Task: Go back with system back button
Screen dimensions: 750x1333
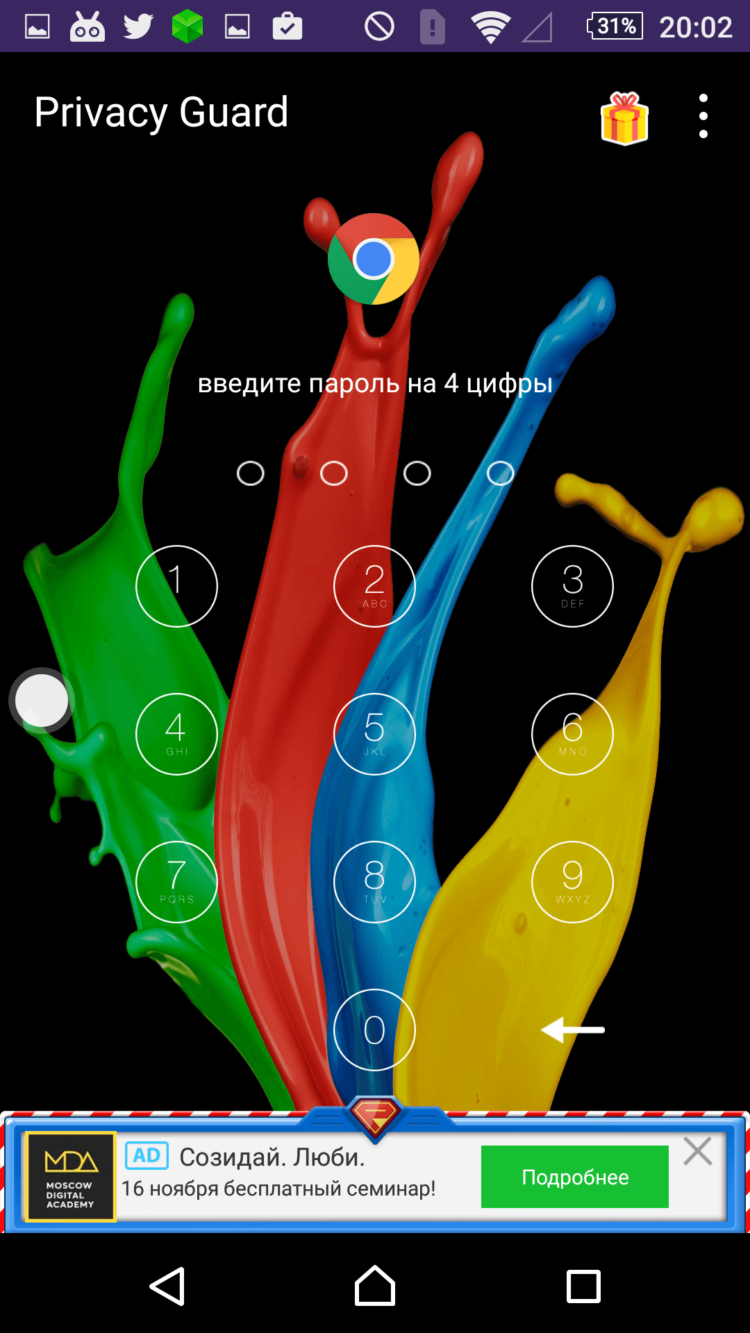Action: [167, 1286]
